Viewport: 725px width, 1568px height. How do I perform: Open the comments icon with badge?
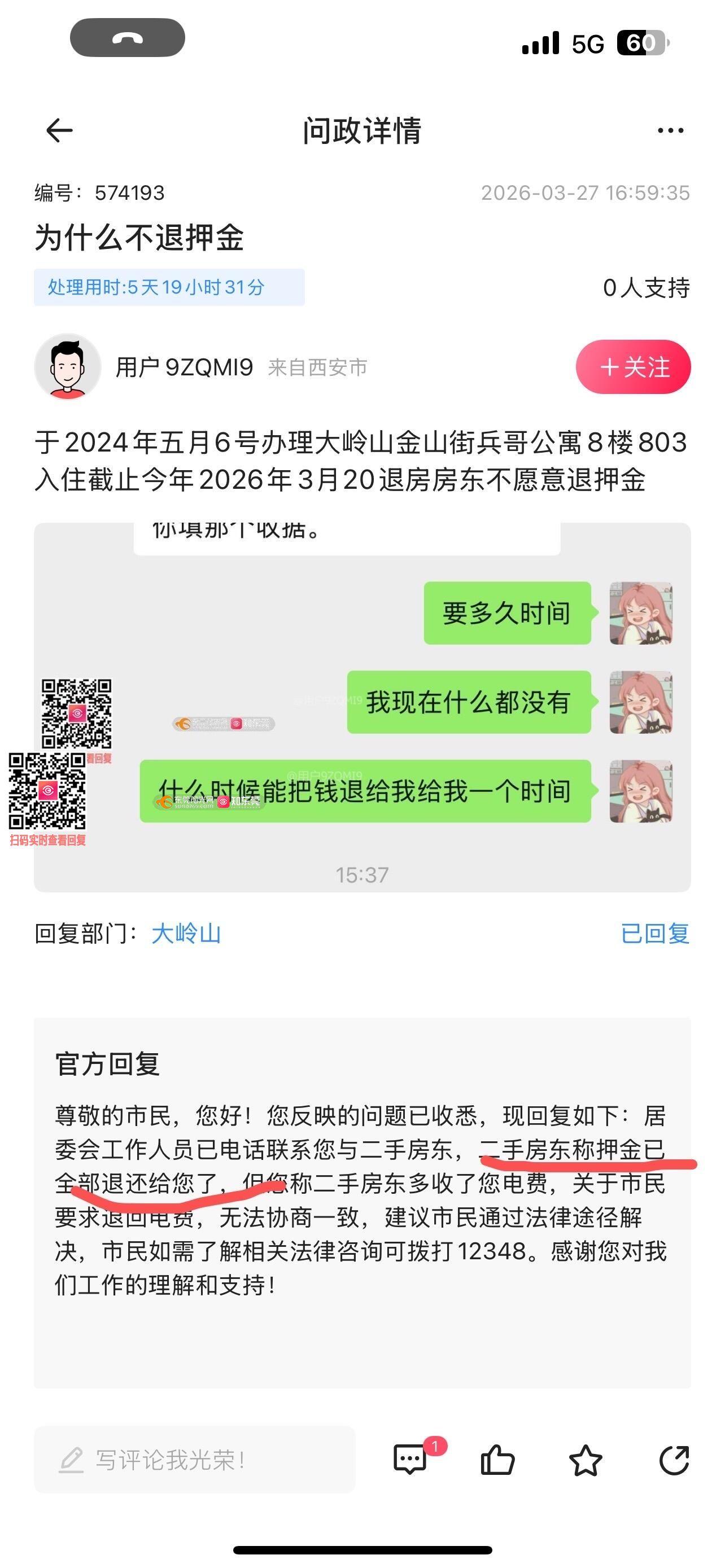(x=411, y=1459)
